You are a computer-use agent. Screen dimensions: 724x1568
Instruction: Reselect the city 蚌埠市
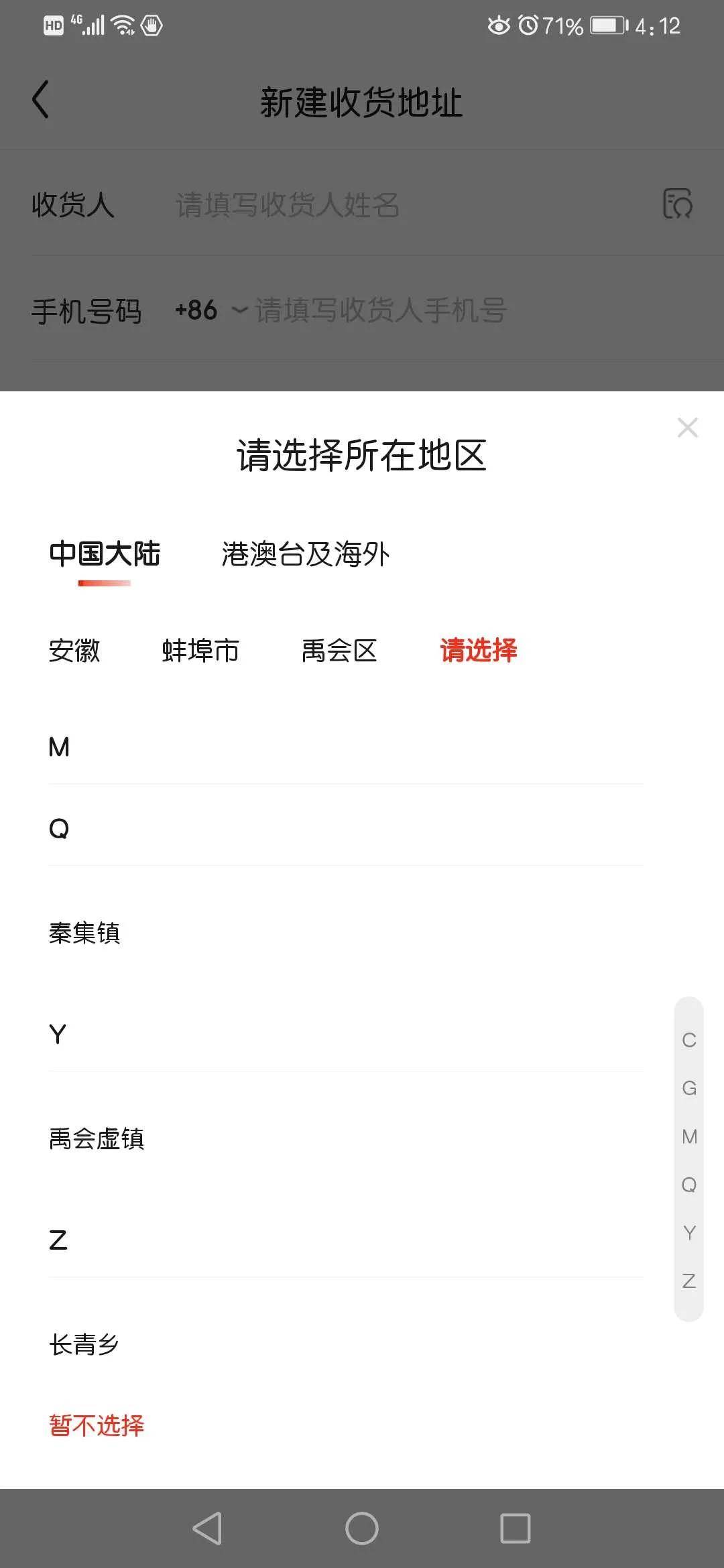[200, 651]
